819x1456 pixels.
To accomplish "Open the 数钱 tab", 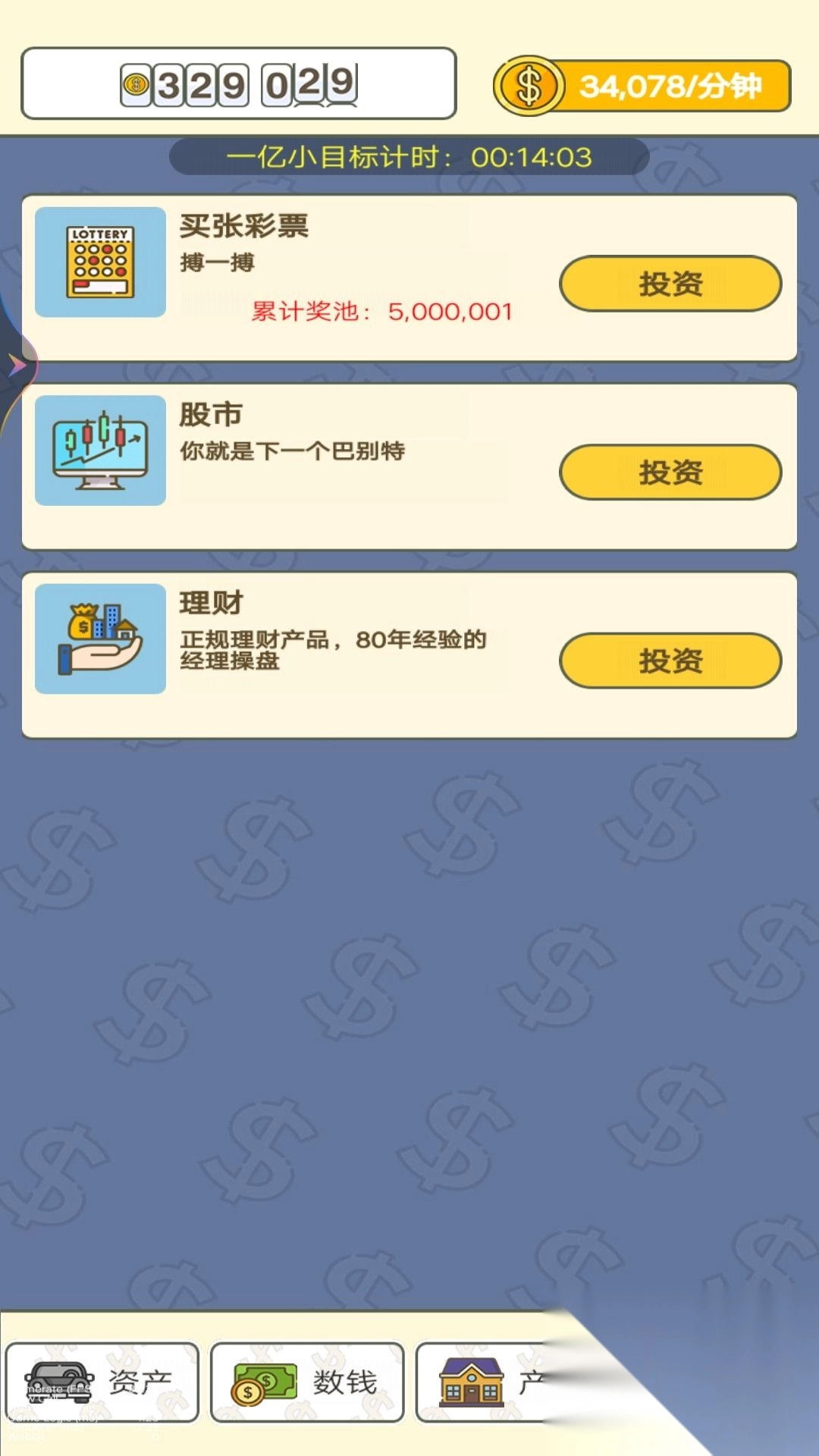I will tap(306, 1382).
